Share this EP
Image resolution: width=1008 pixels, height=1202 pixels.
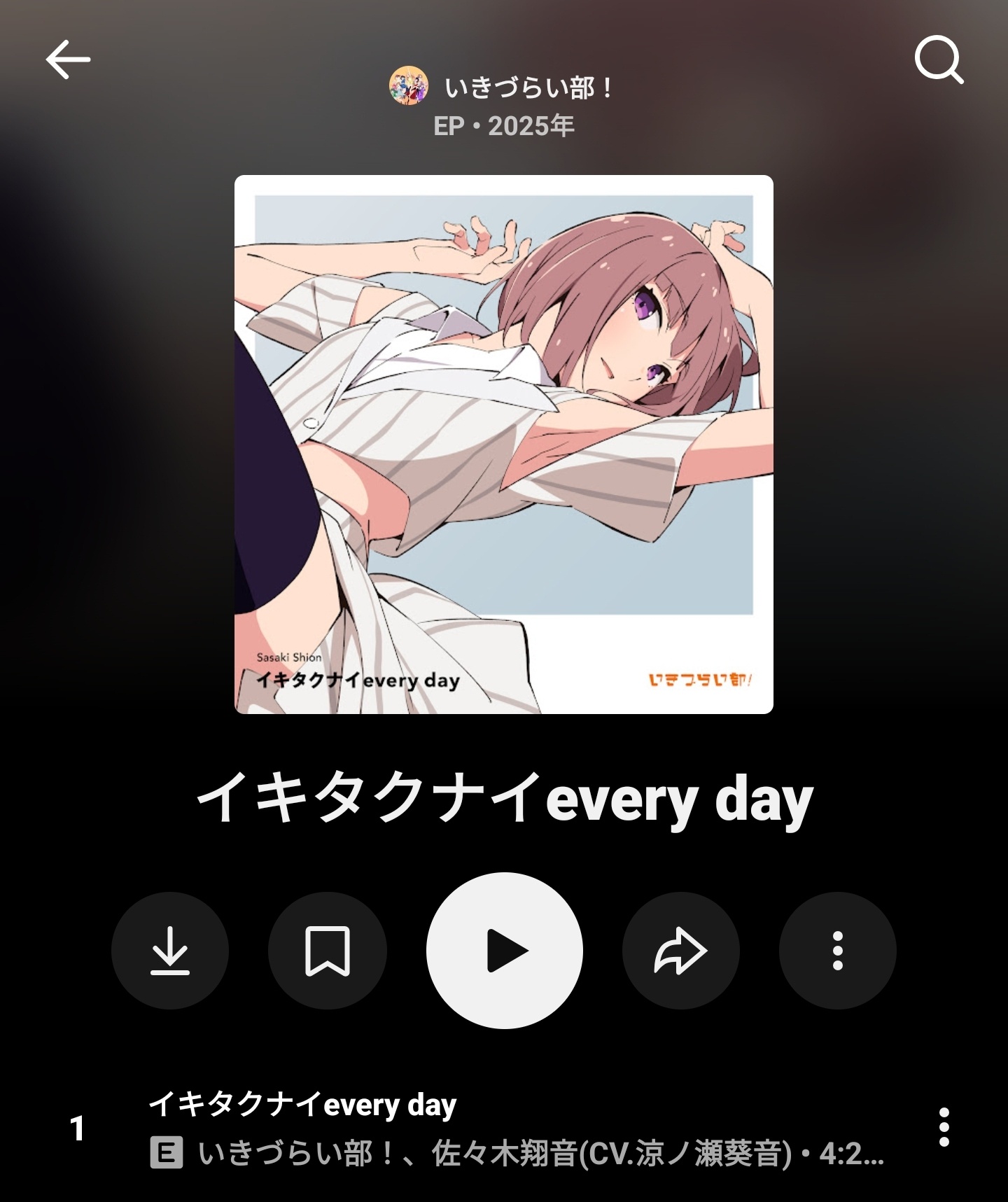tap(680, 950)
